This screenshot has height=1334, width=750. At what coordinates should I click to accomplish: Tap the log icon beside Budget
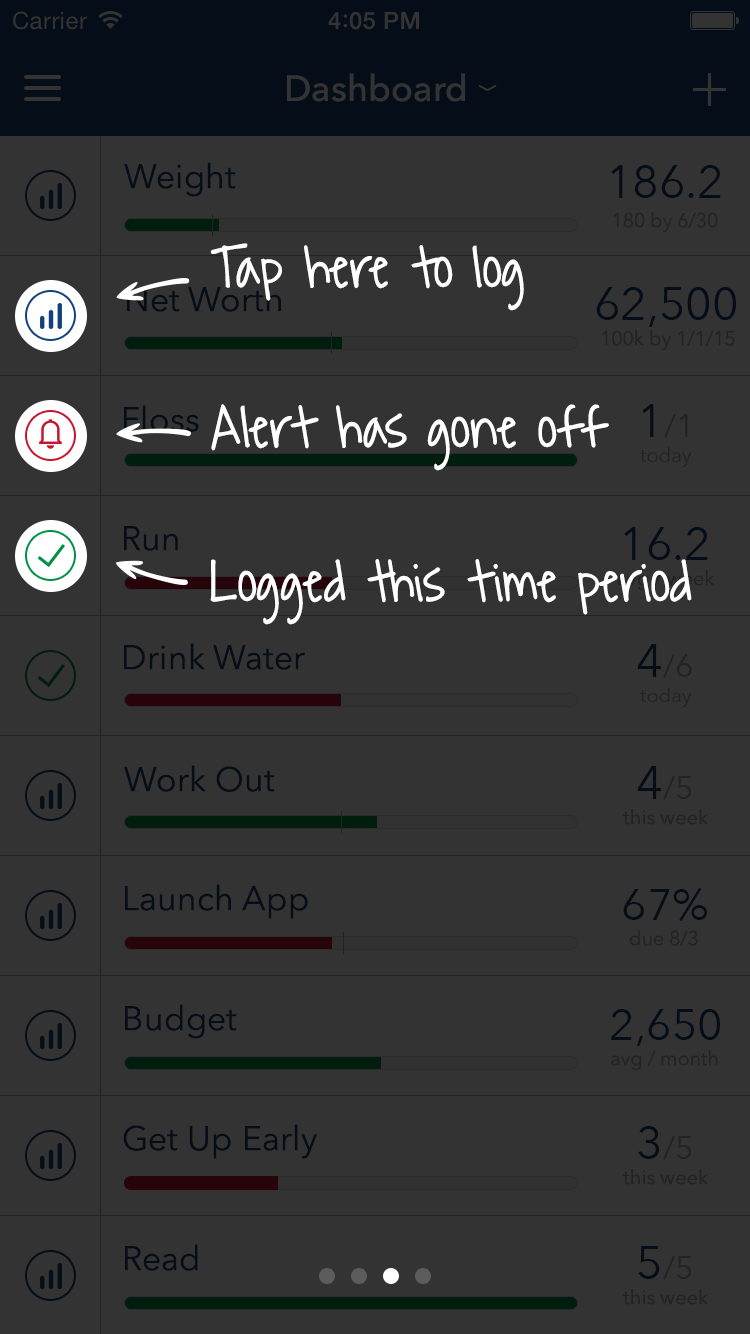pos(51,1036)
